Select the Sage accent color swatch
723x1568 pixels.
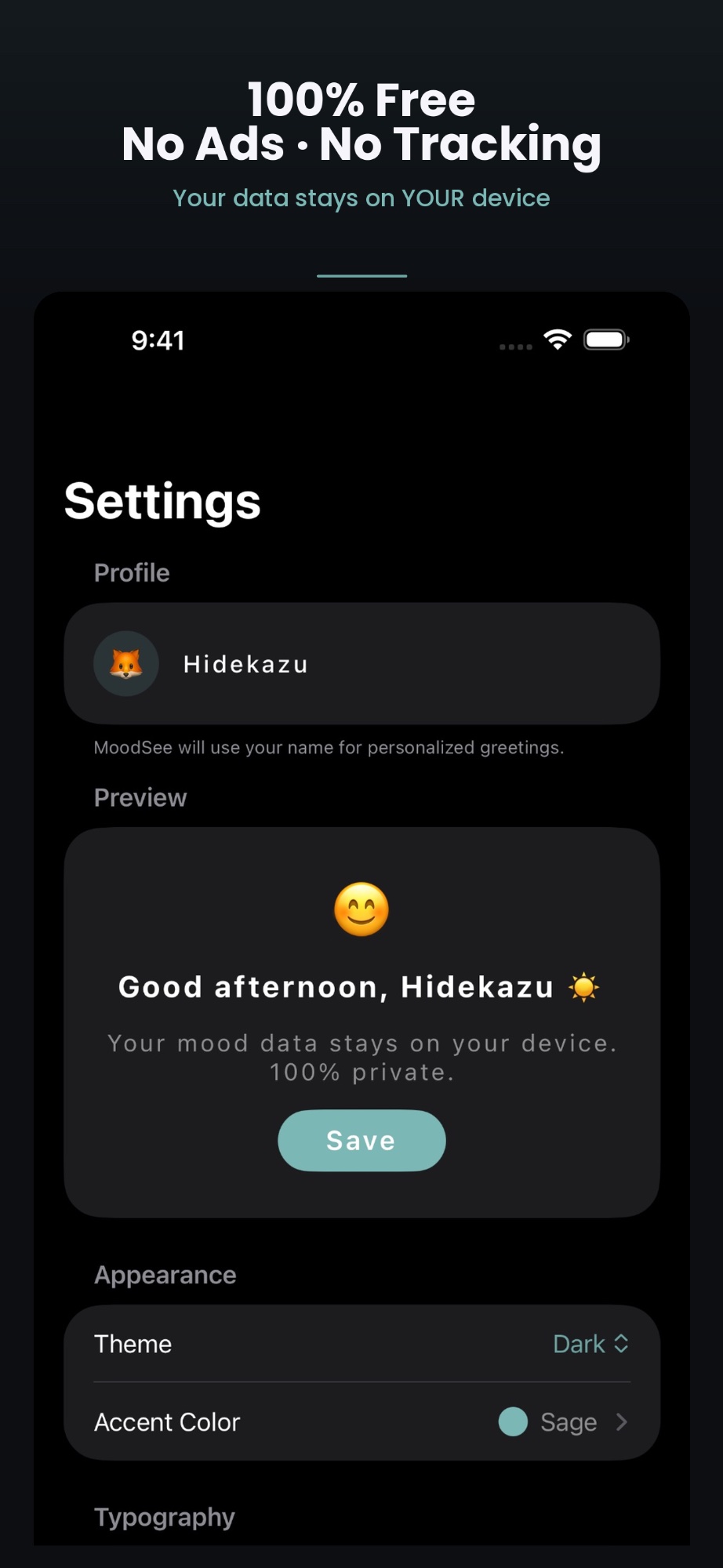pos(513,1421)
